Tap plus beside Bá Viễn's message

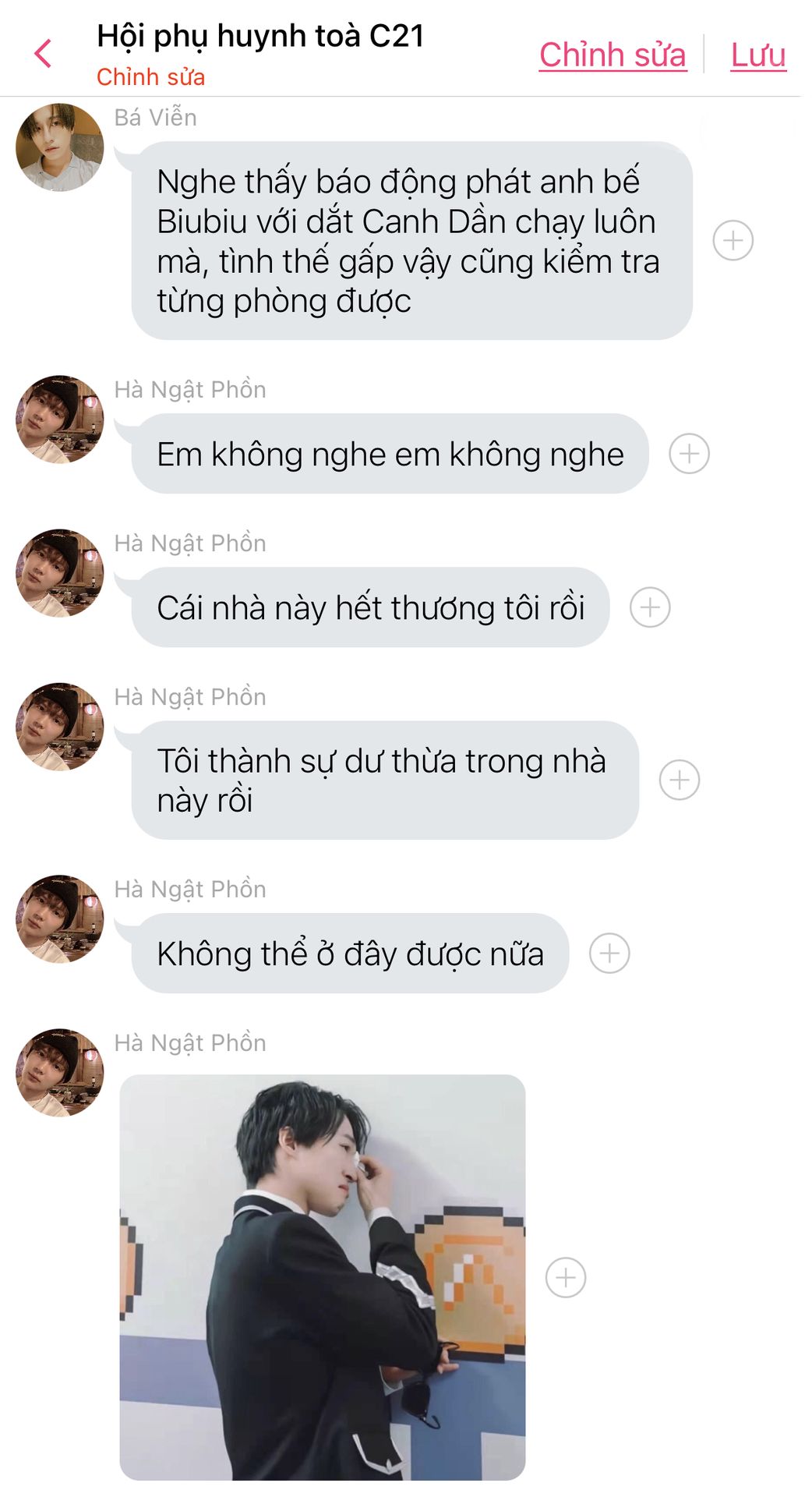(733, 240)
